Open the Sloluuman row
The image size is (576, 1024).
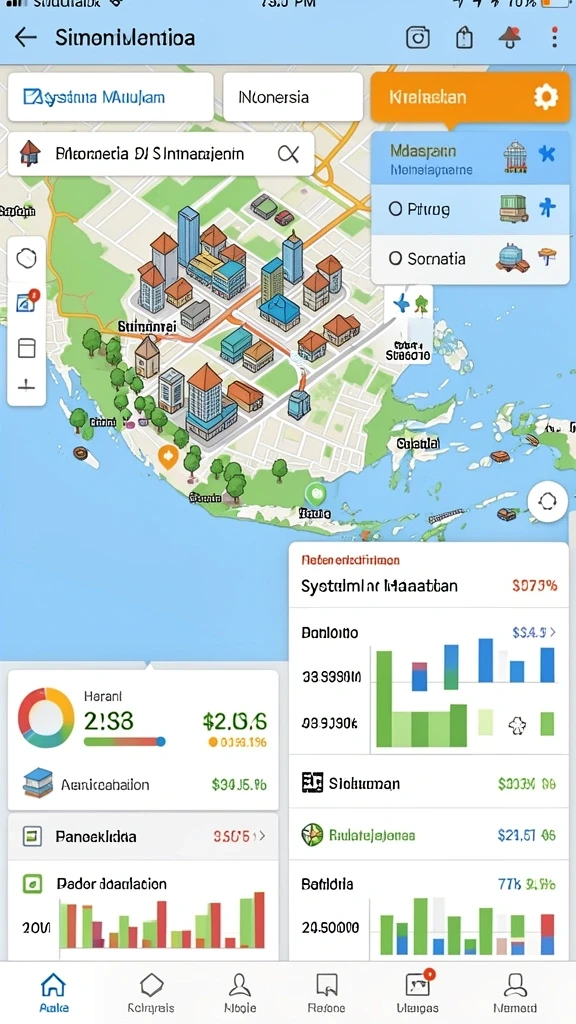pos(428,783)
